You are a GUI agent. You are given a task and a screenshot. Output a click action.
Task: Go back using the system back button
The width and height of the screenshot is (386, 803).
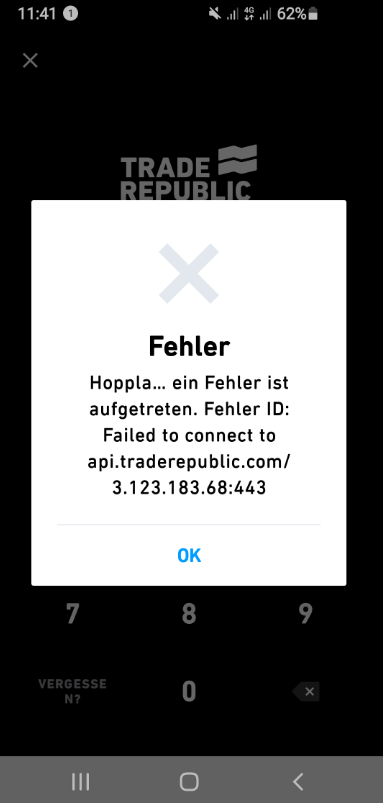[298, 781]
